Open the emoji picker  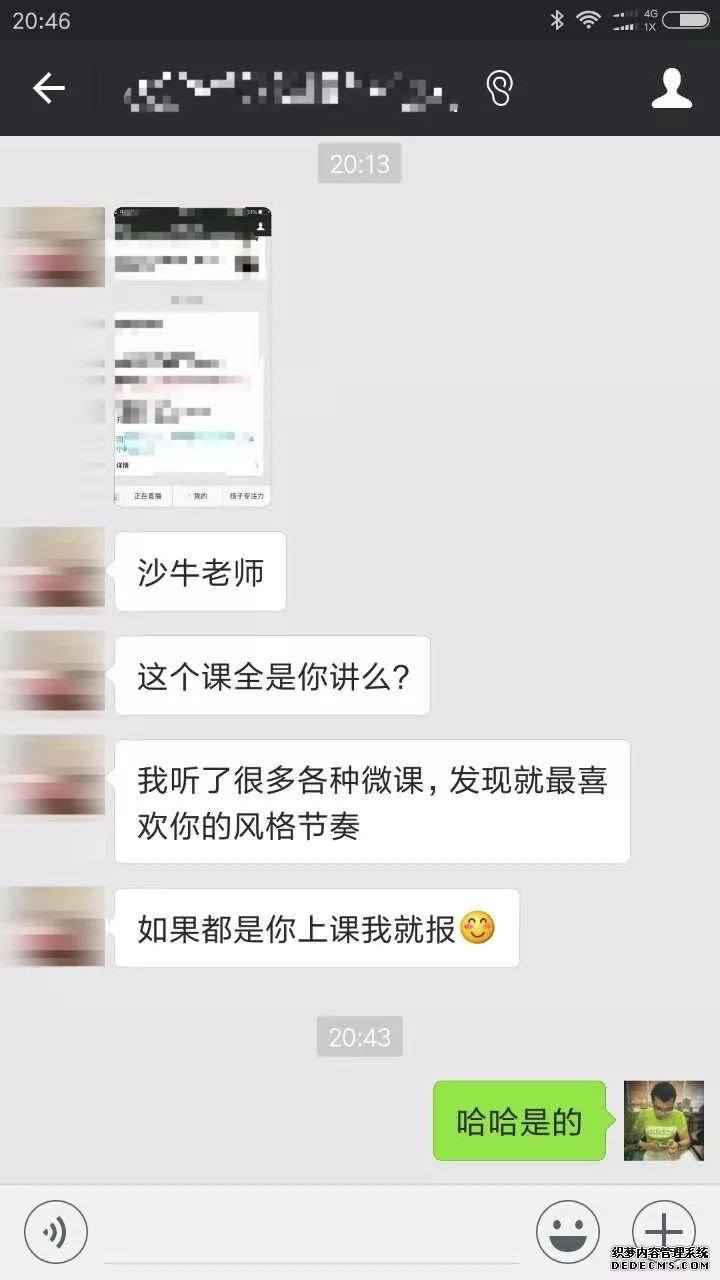(x=567, y=1231)
